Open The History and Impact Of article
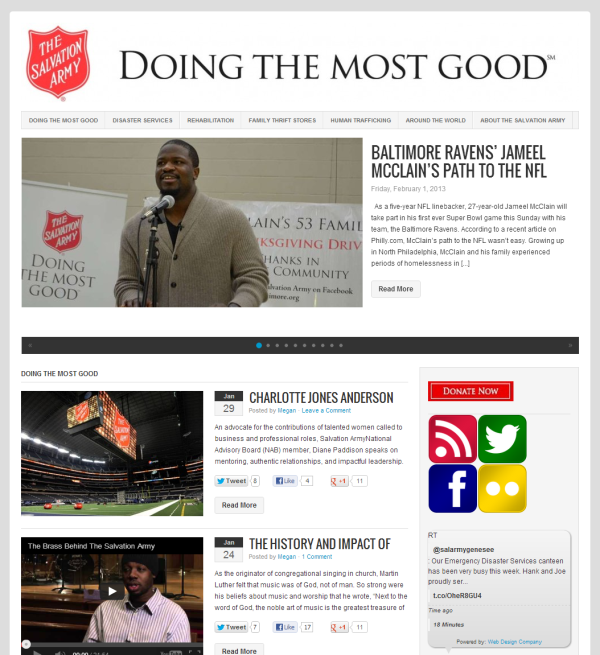This screenshot has width=600, height=655. tap(319, 544)
